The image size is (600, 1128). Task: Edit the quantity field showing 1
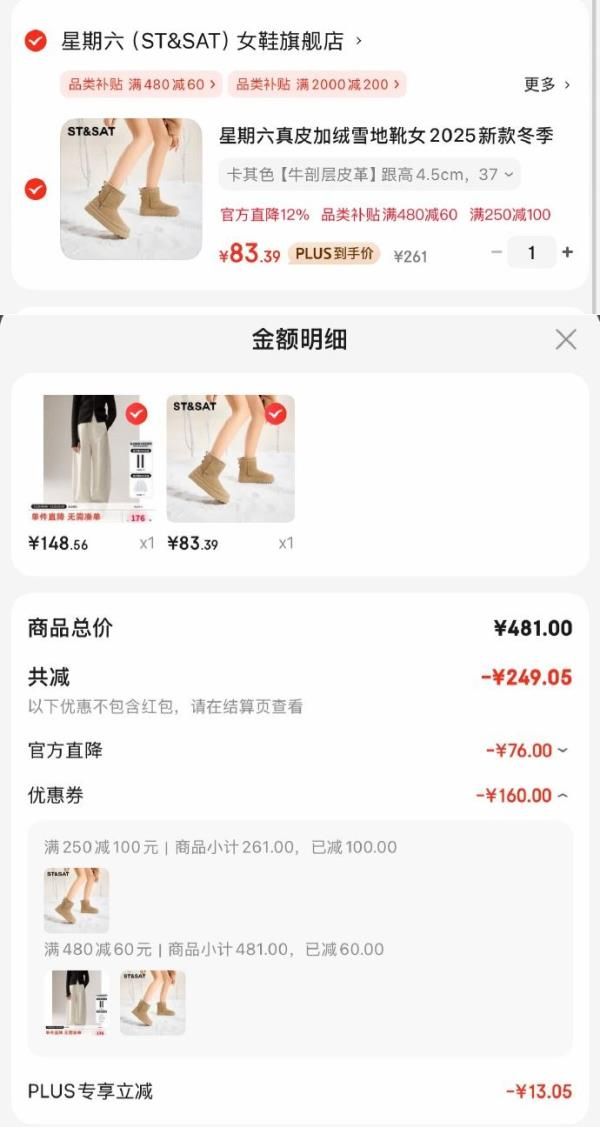pos(531,253)
